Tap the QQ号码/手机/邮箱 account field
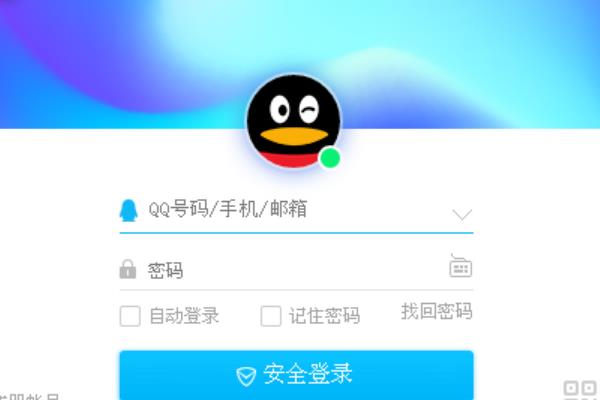The width and height of the screenshot is (600, 400). point(280,210)
